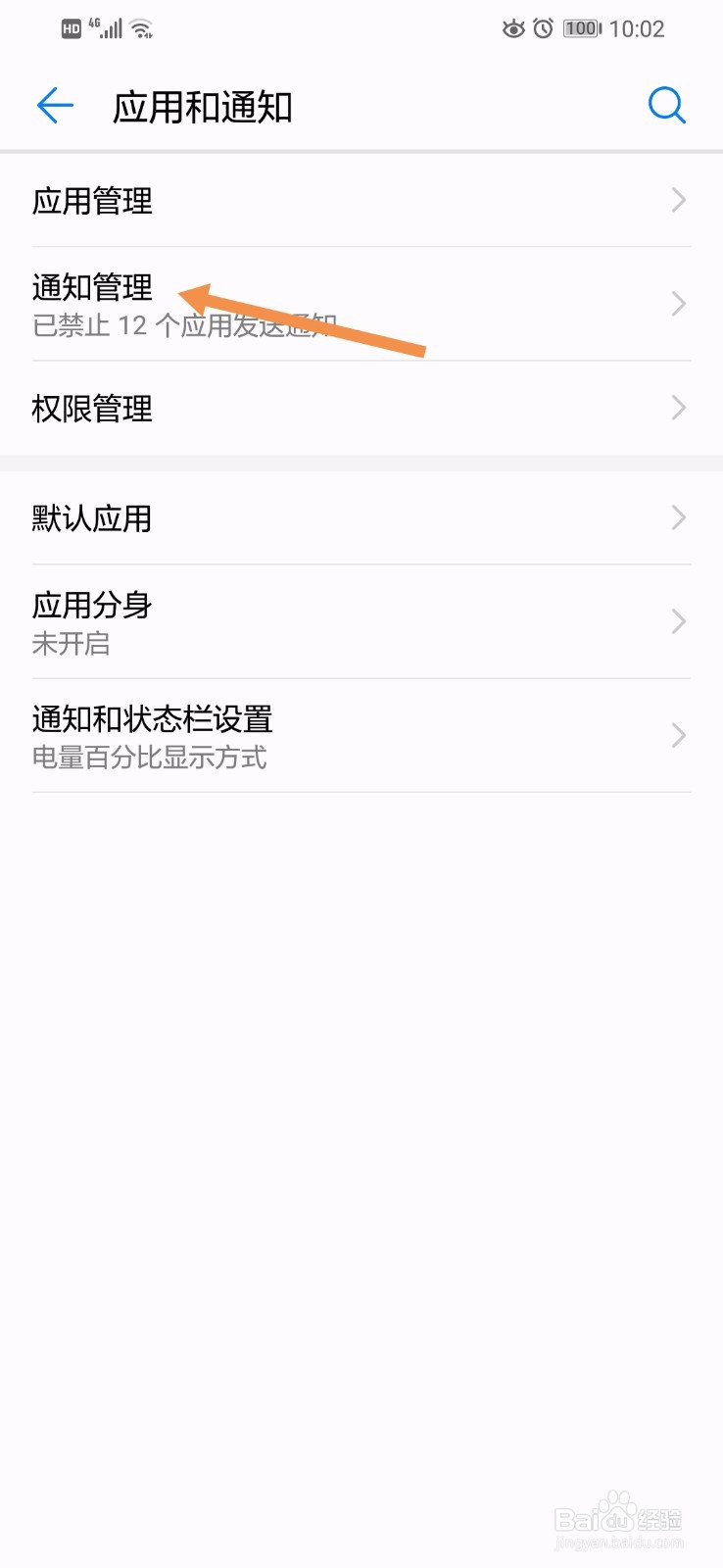Tap the alarm clock status bar icon
The height and width of the screenshot is (1568, 723).
click(x=545, y=28)
